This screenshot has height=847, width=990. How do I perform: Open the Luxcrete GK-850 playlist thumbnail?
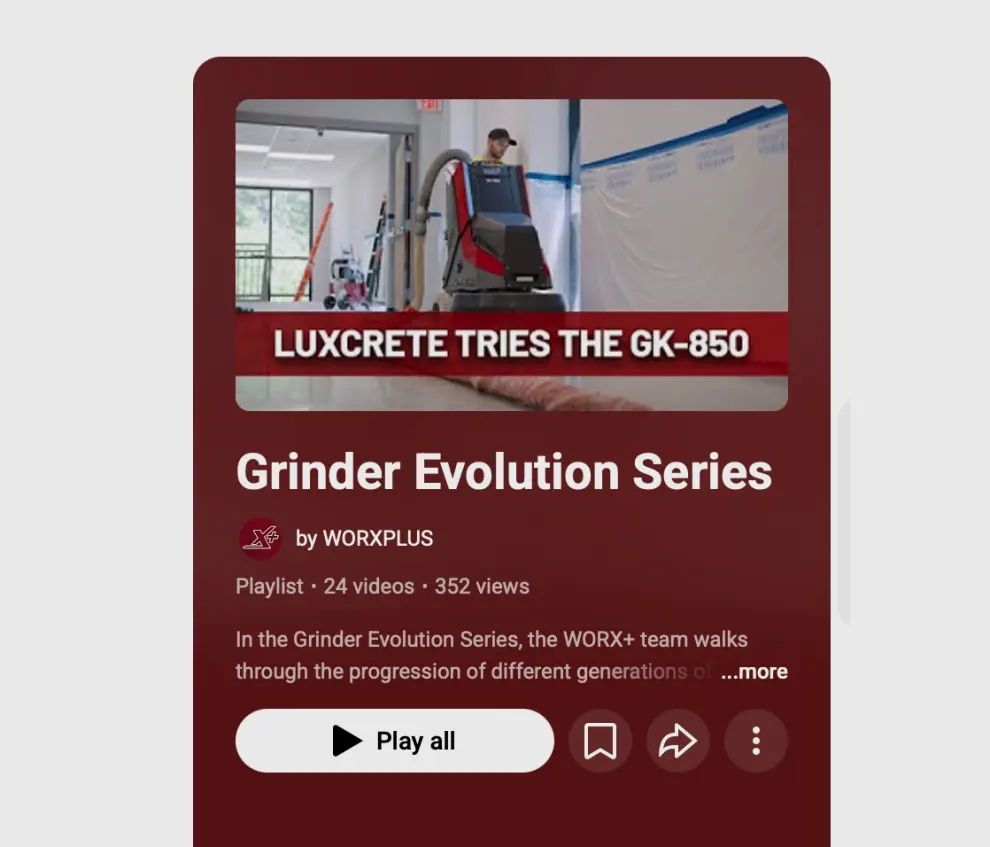[511, 254]
